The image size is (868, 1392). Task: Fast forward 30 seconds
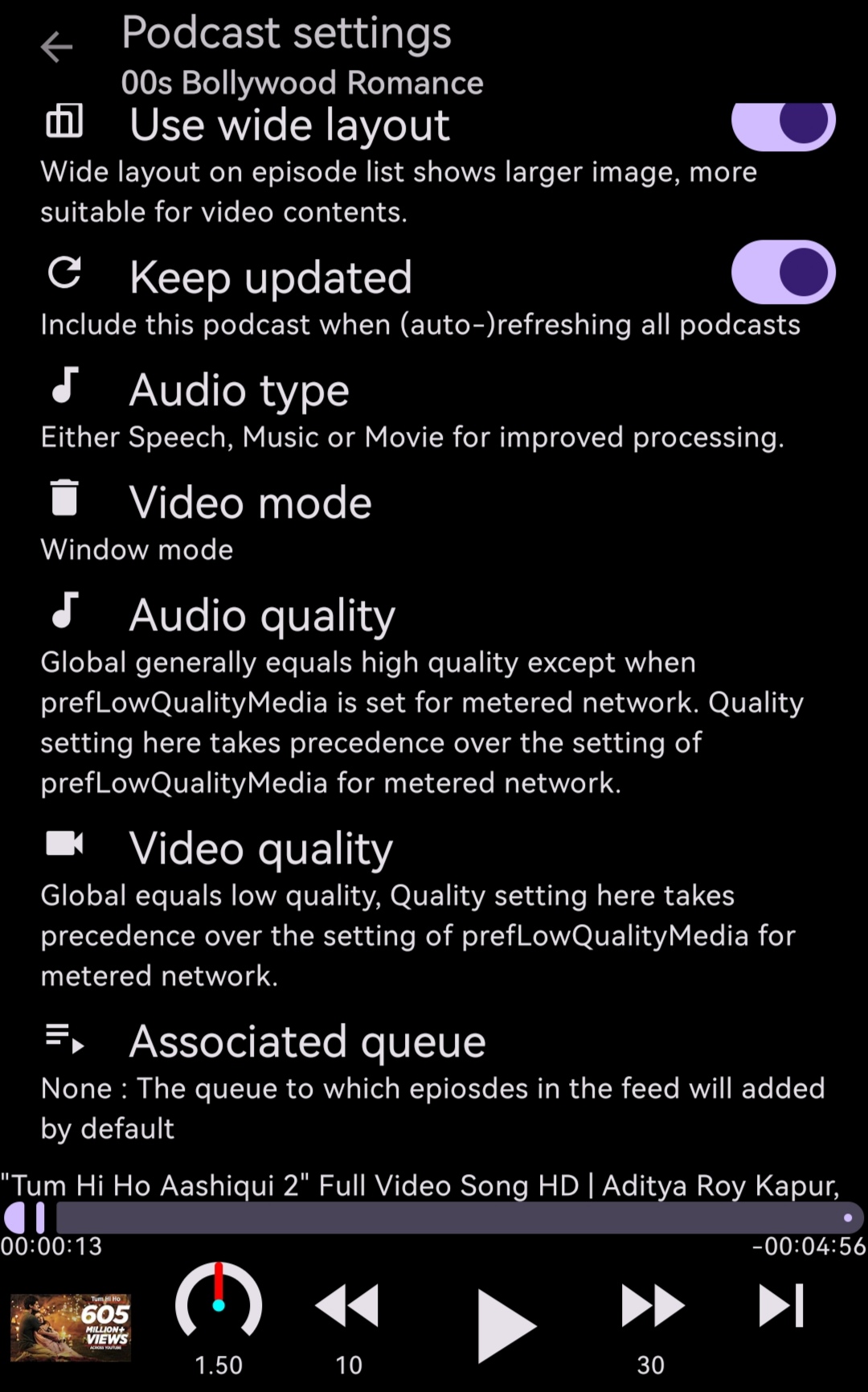point(651,1307)
